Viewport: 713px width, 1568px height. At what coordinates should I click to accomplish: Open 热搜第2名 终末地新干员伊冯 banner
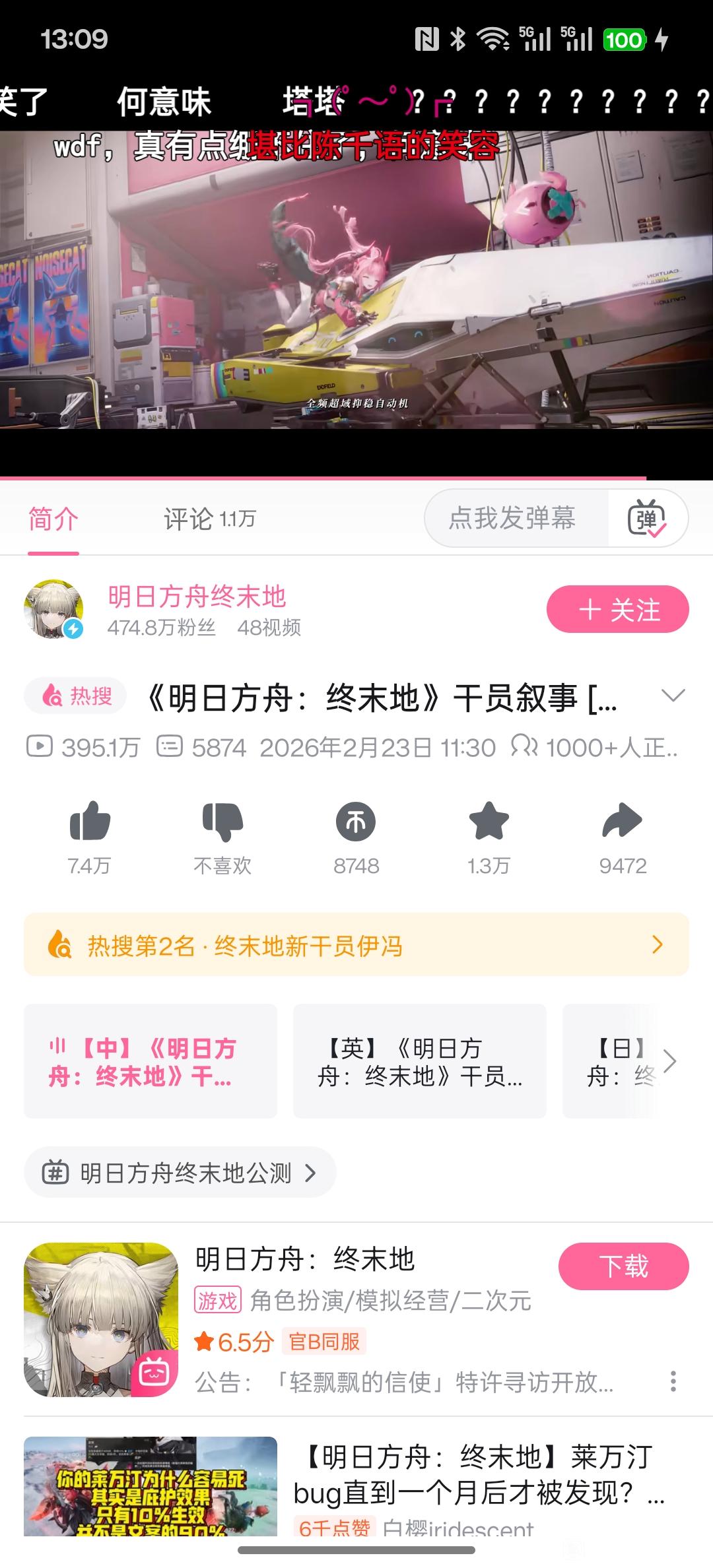(356, 945)
